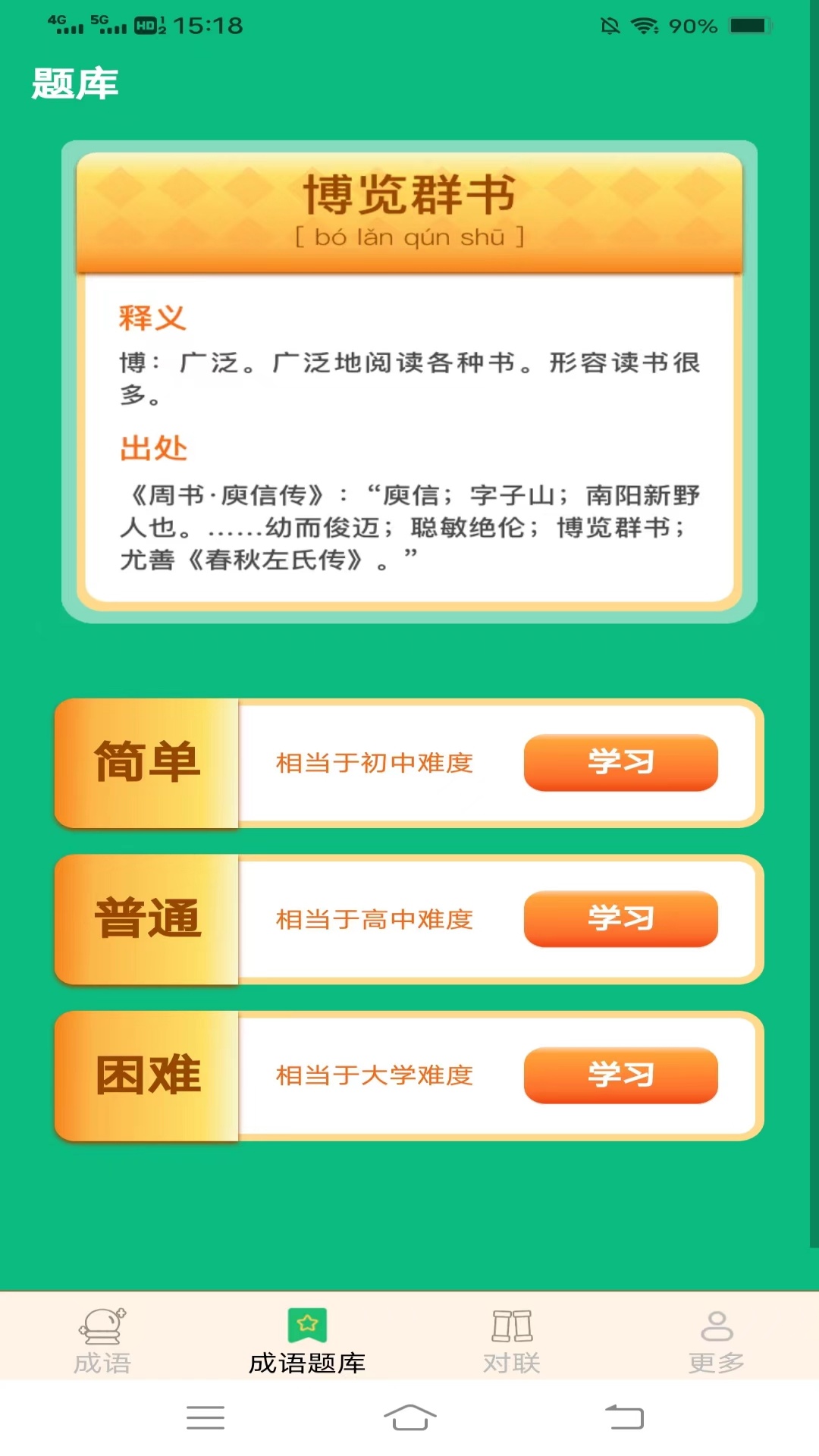819x1456 pixels.
Task: Tap the Android home navigation icon
Action: point(409,1418)
